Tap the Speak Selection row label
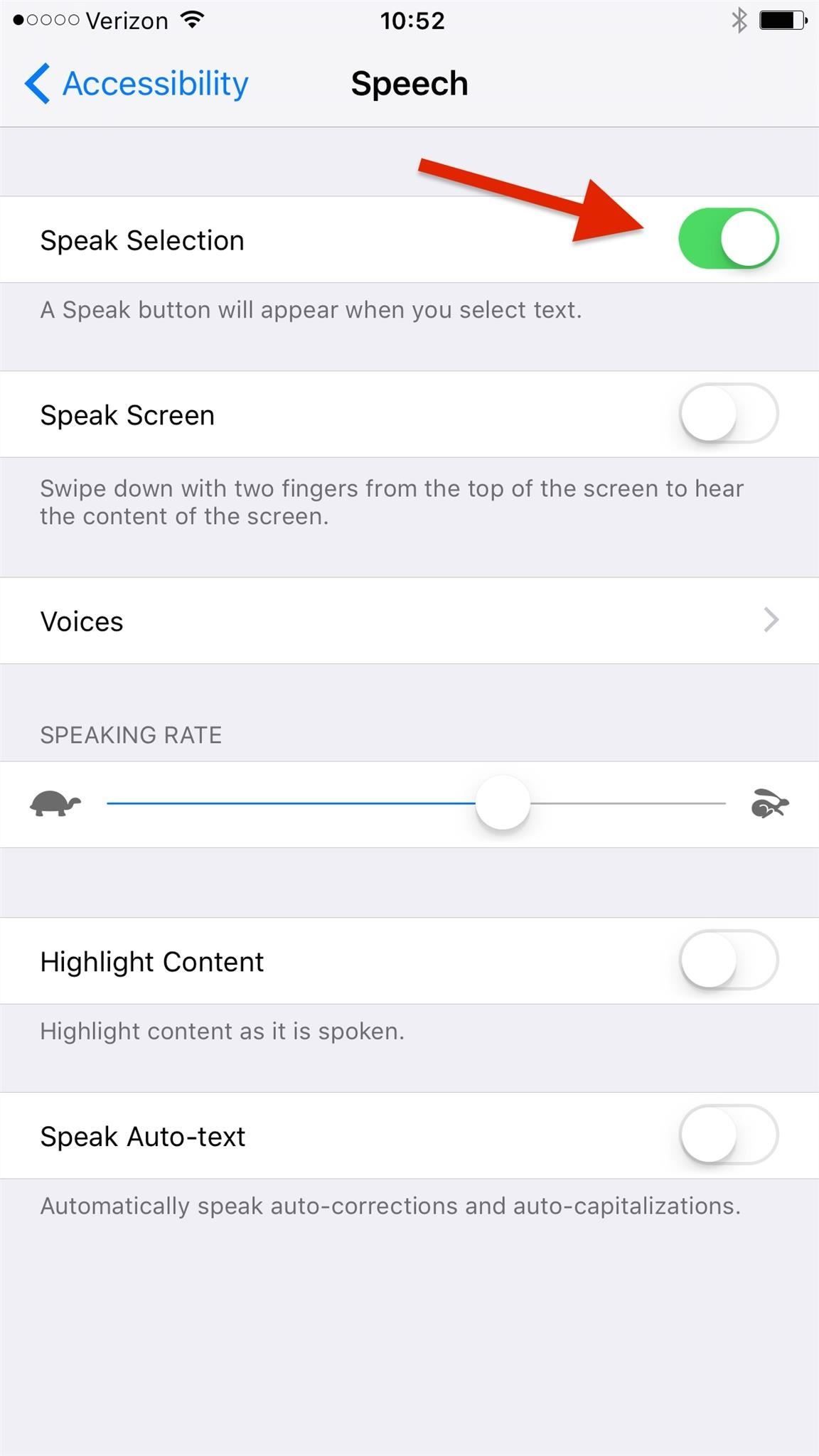819x1456 pixels. [142, 239]
